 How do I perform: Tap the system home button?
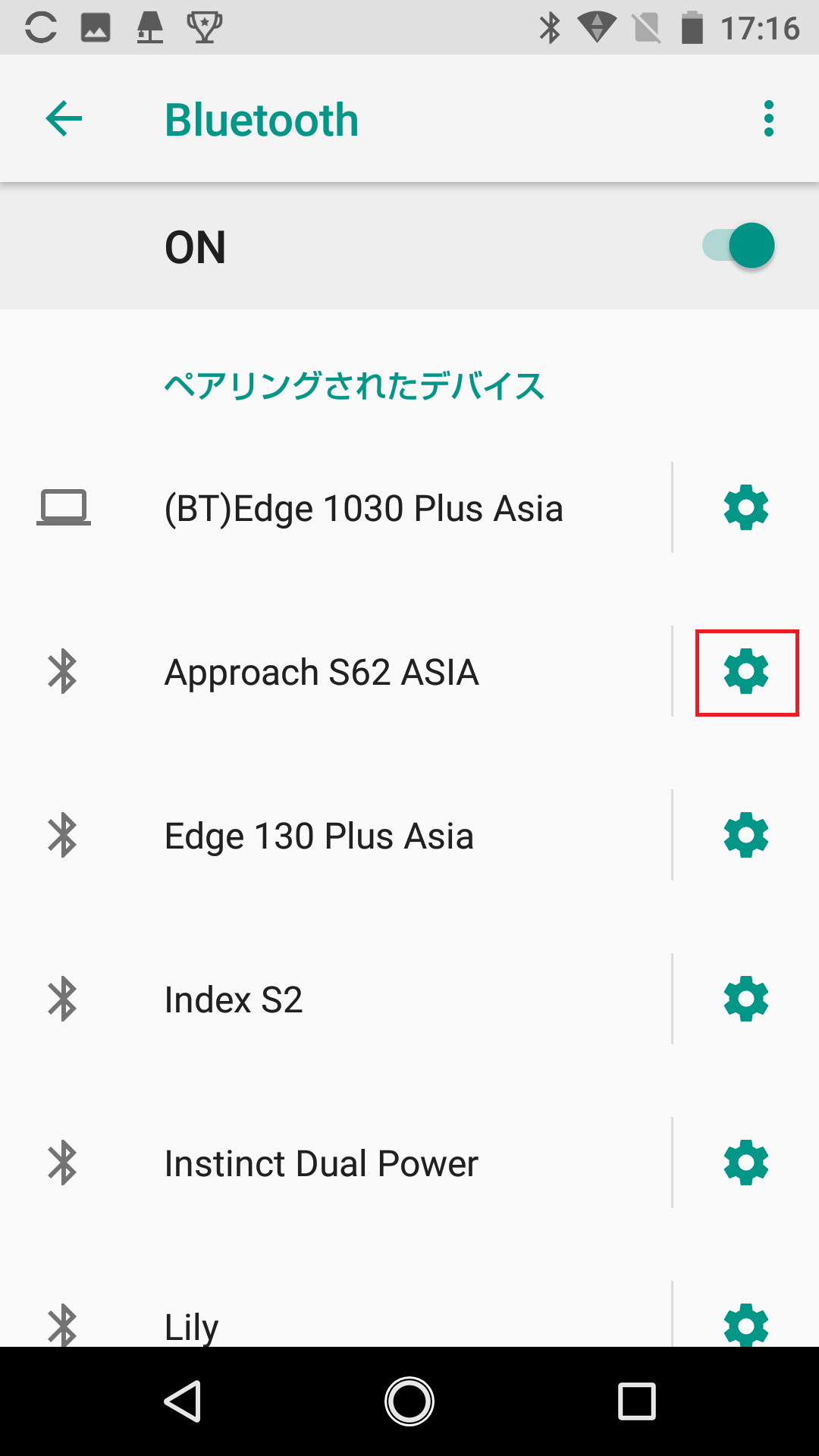409,1401
